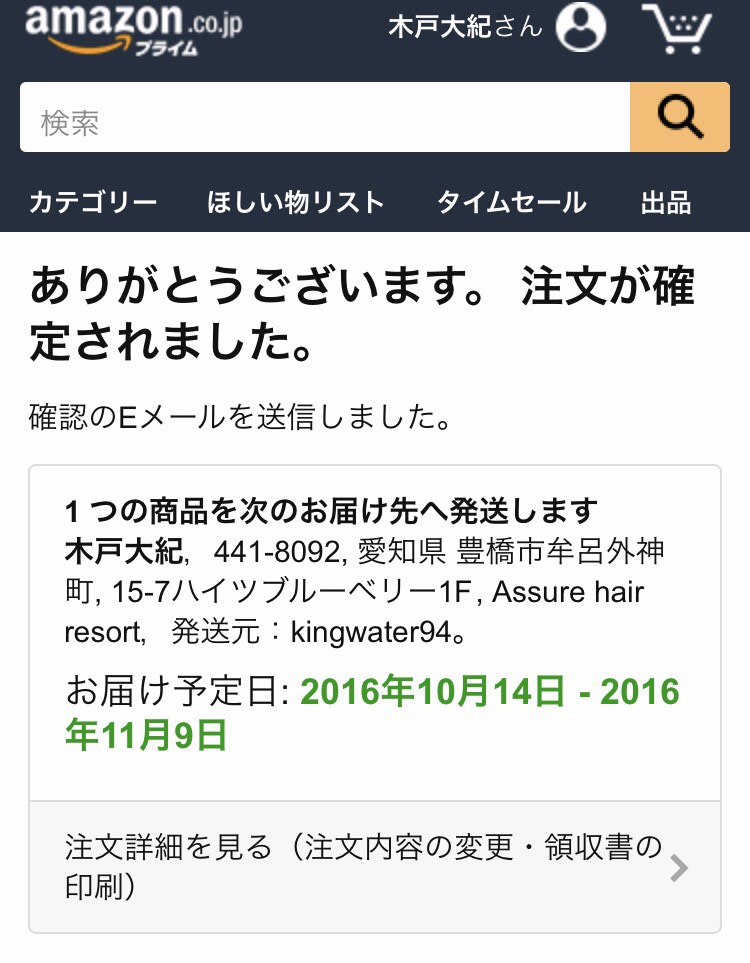The height and width of the screenshot is (963, 750).
Task: Go to ほしい物リスト
Action: click(296, 202)
